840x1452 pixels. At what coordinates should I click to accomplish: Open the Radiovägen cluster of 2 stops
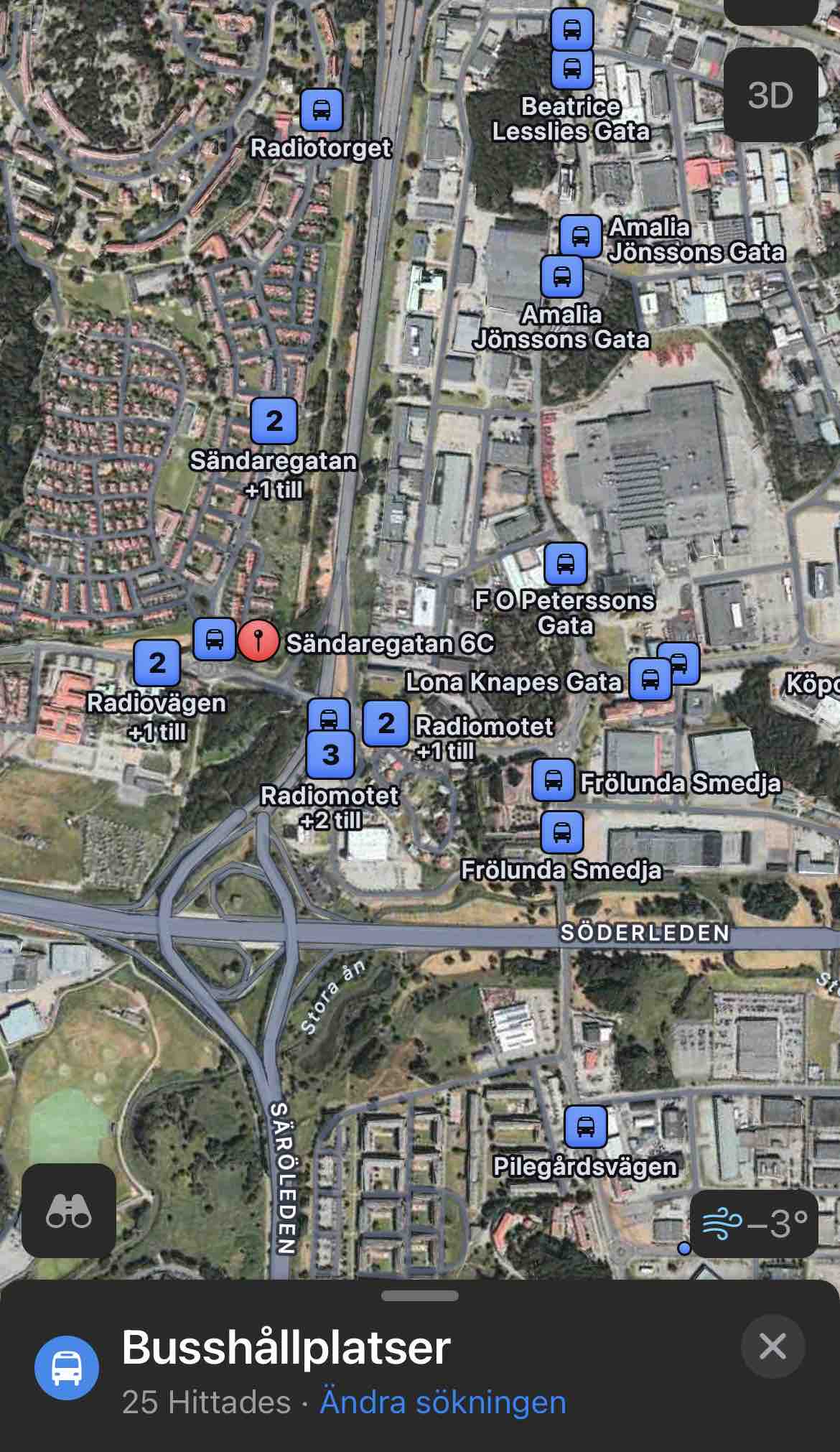point(157,663)
